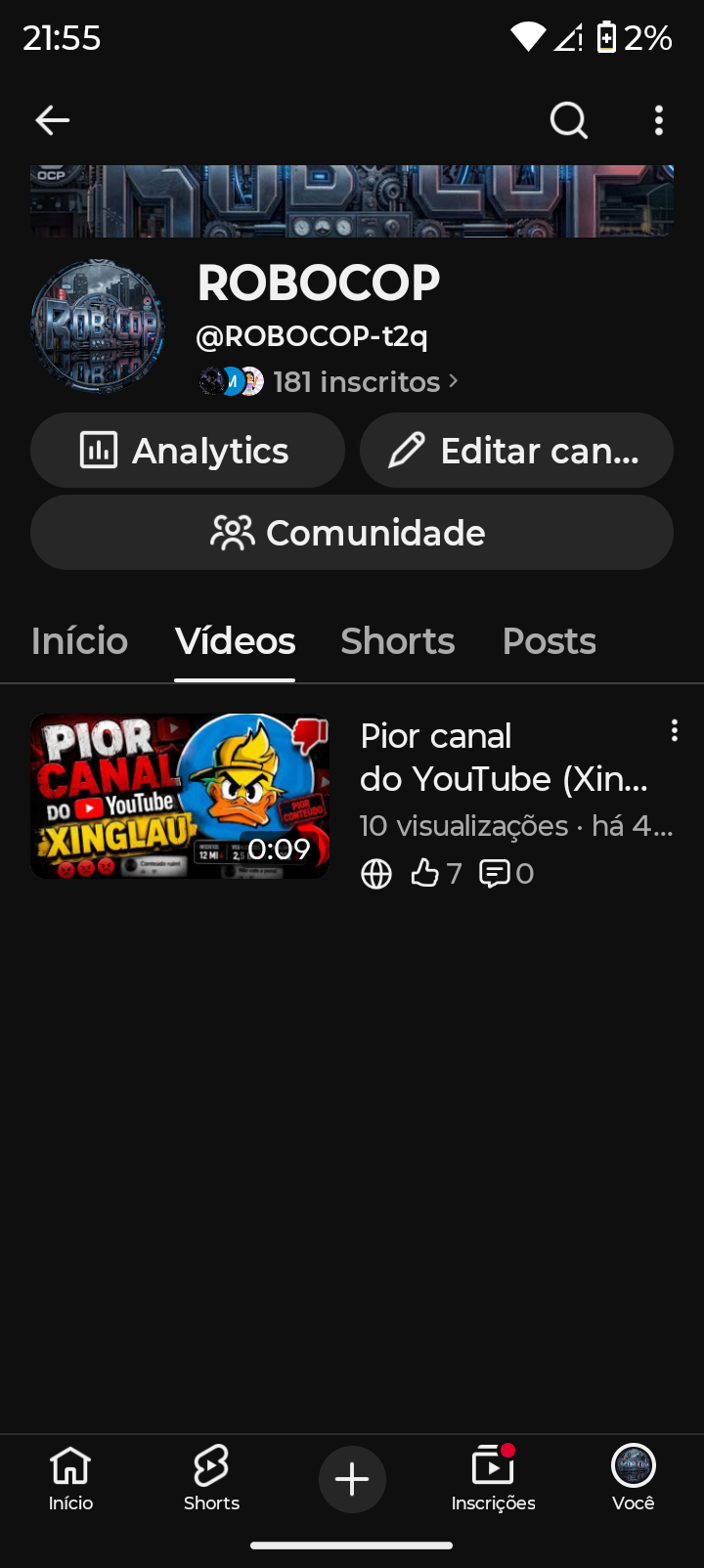
Task: Open the Você profile tab
Action: 634,1479
